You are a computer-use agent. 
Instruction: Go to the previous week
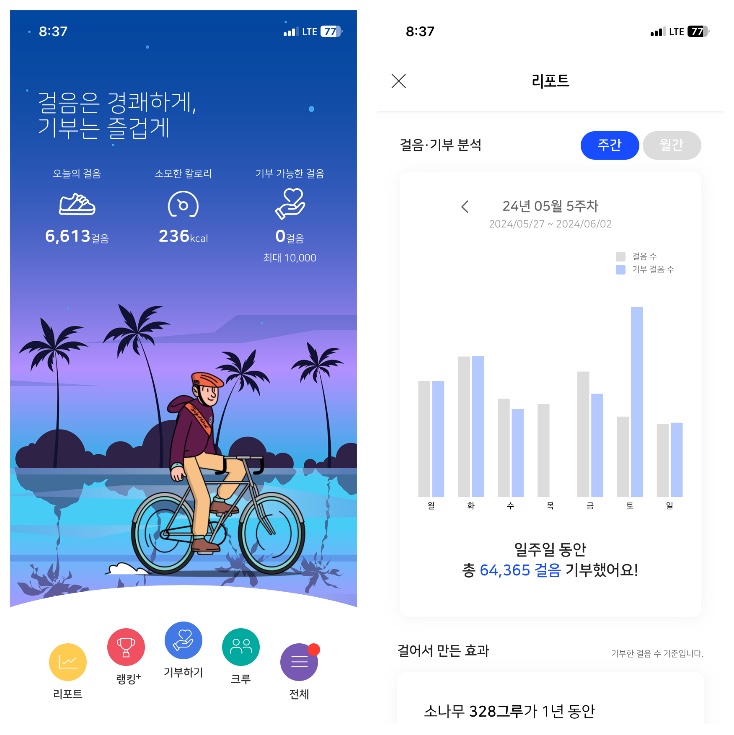tap(465, 207)
